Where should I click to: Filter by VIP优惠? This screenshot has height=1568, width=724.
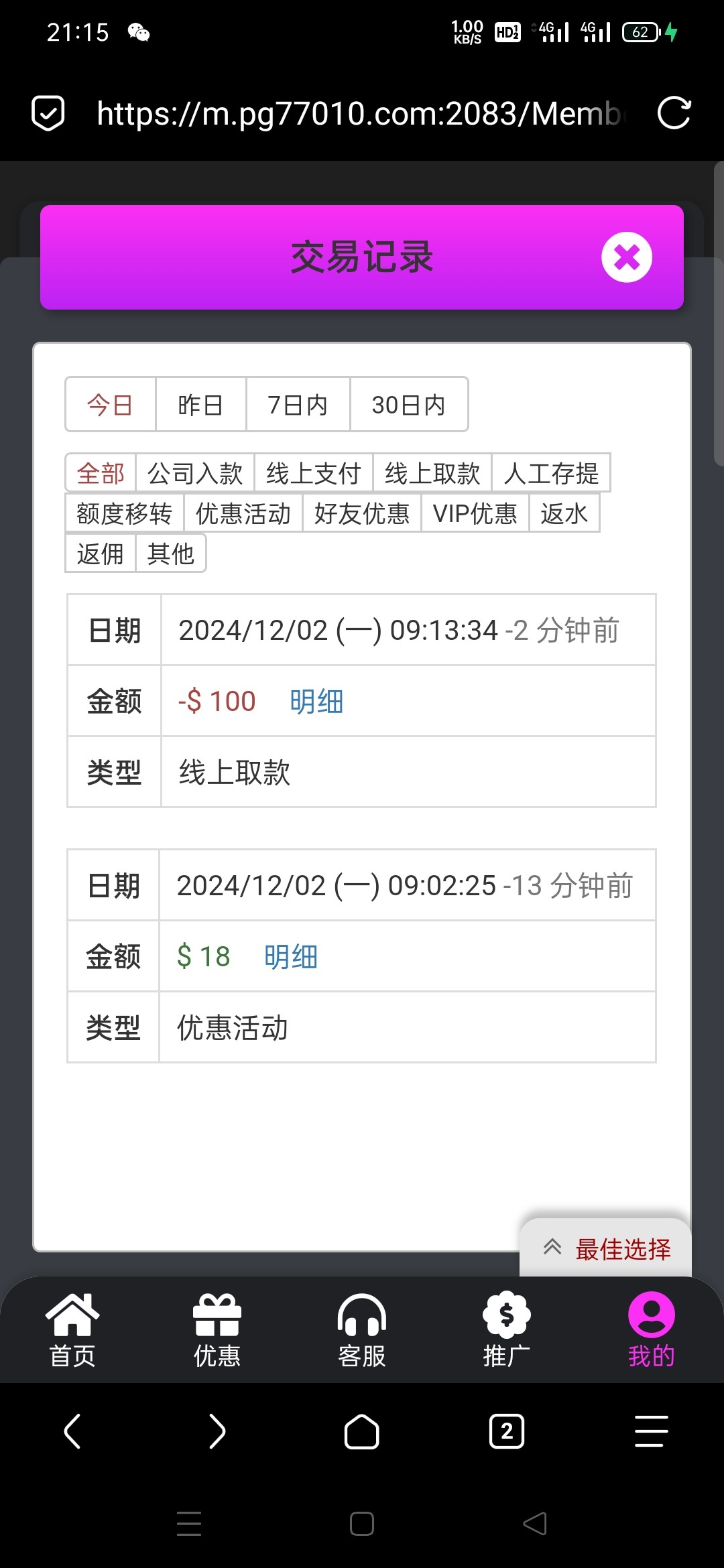[x=475, y=513]
